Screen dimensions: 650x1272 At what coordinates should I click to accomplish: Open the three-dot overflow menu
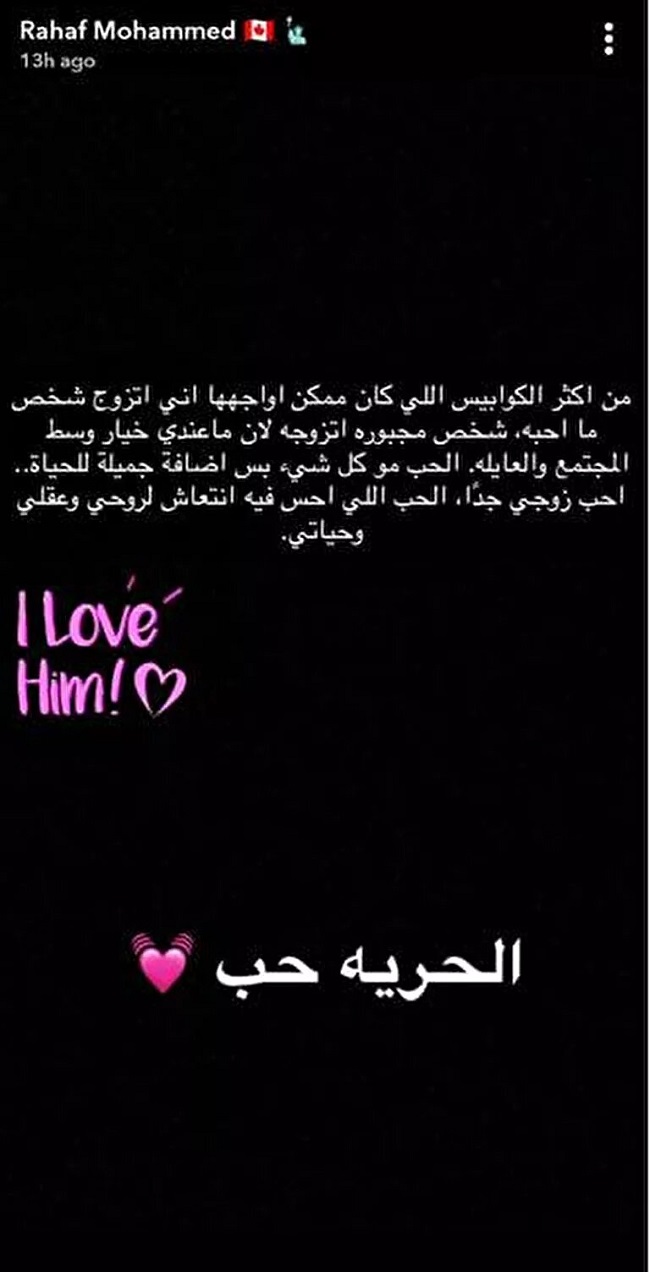coord(609,39)
